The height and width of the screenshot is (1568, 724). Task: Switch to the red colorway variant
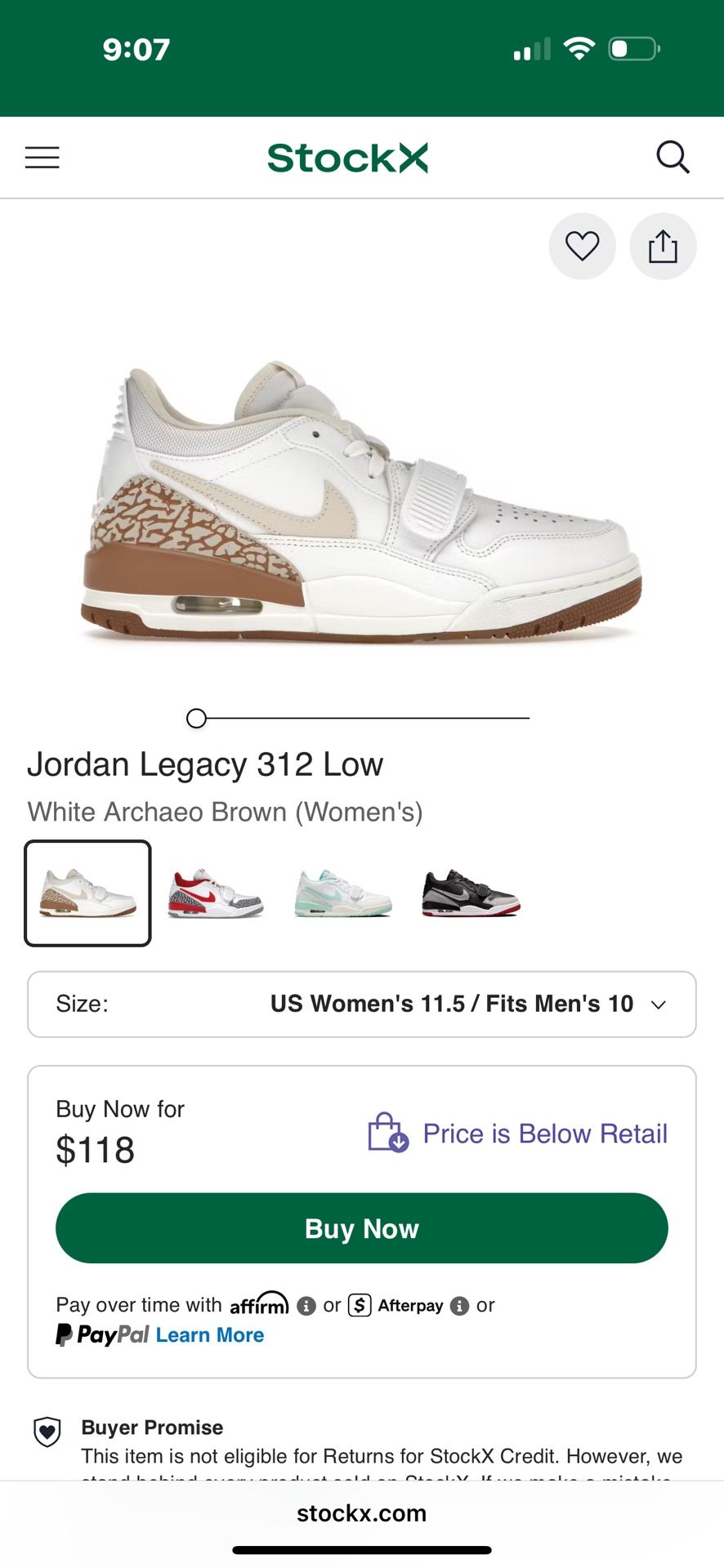point(215,892)
